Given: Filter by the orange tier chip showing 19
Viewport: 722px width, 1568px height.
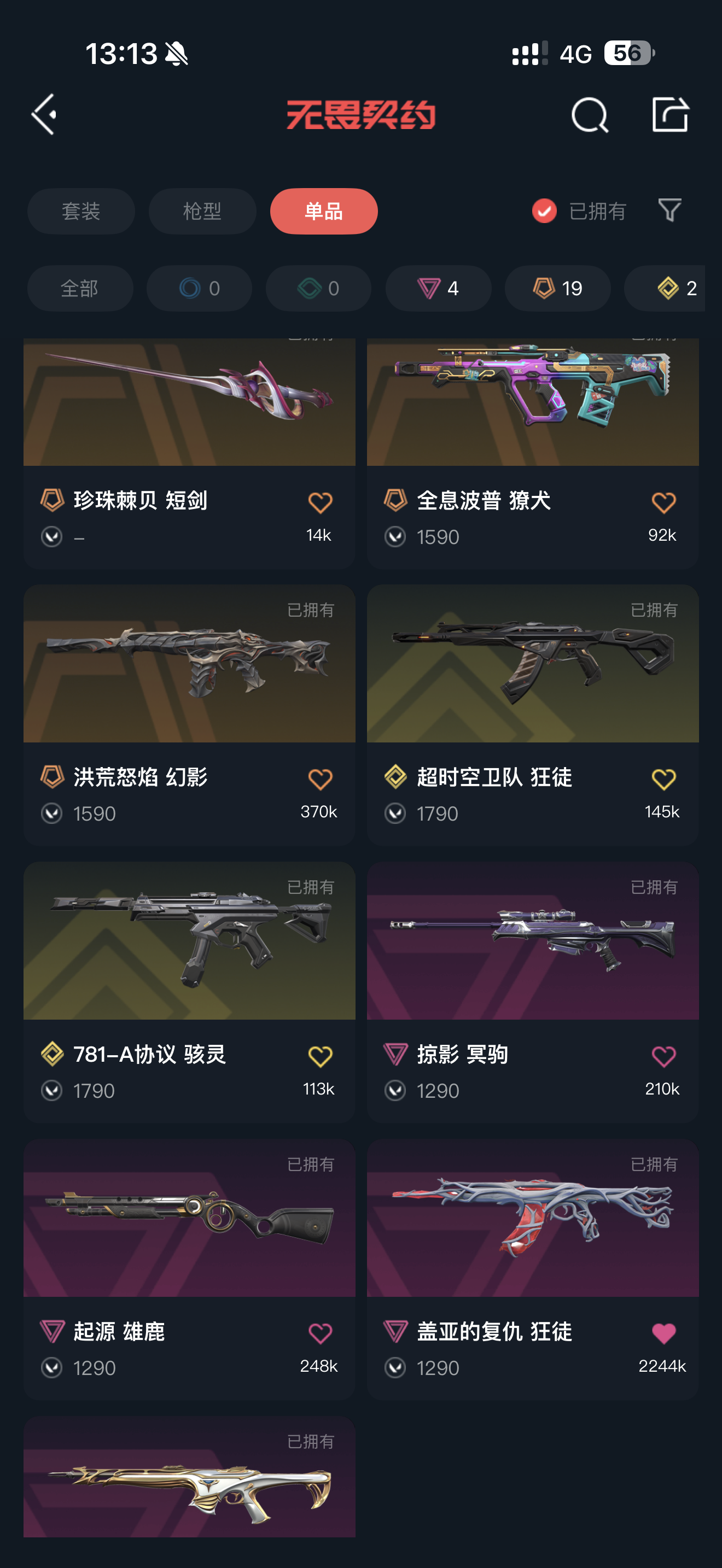Looking at the screenshot, I should point(557,288).
